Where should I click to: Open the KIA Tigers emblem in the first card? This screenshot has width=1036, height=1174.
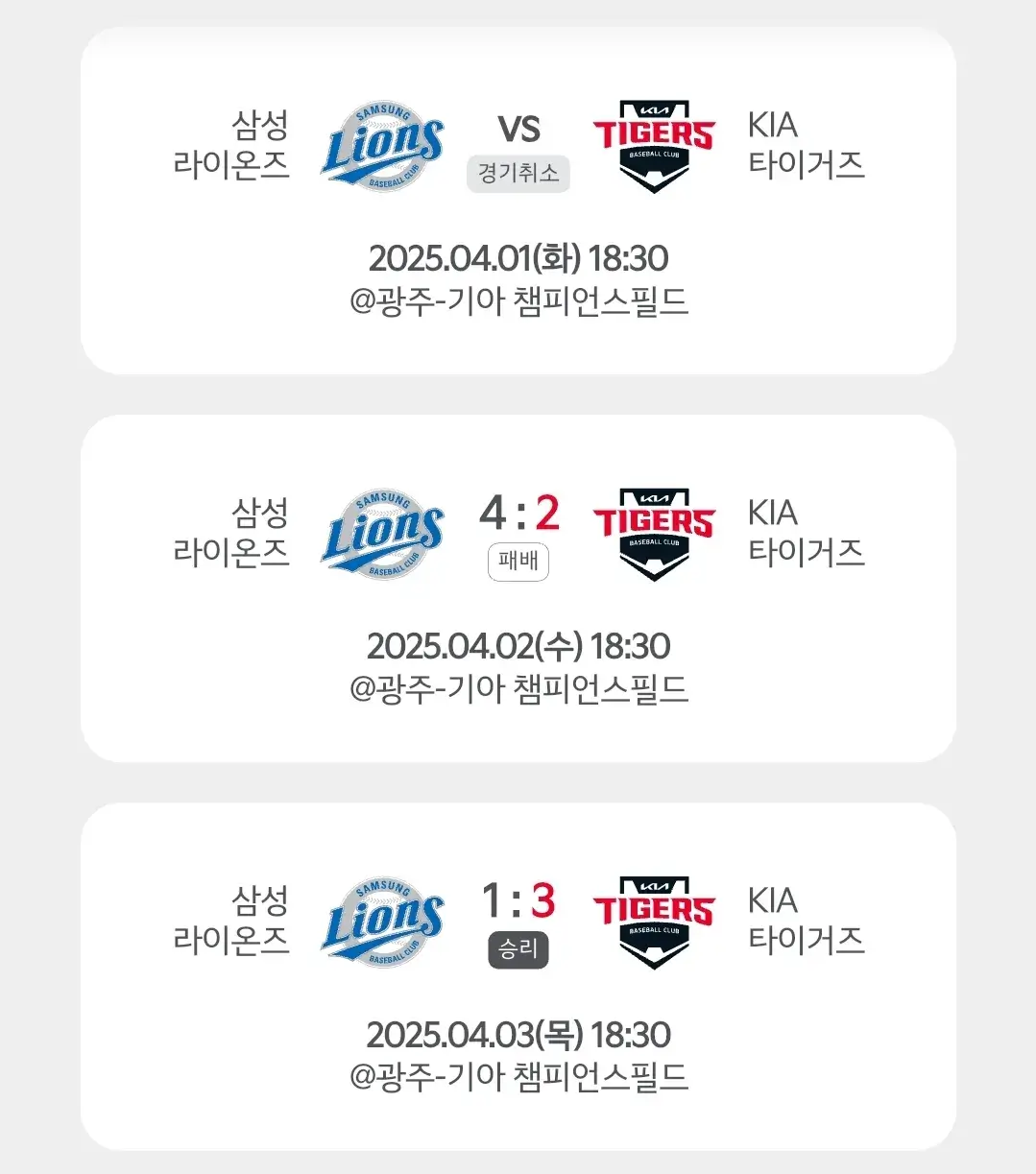pyautogui.click(x=654, y=144)
